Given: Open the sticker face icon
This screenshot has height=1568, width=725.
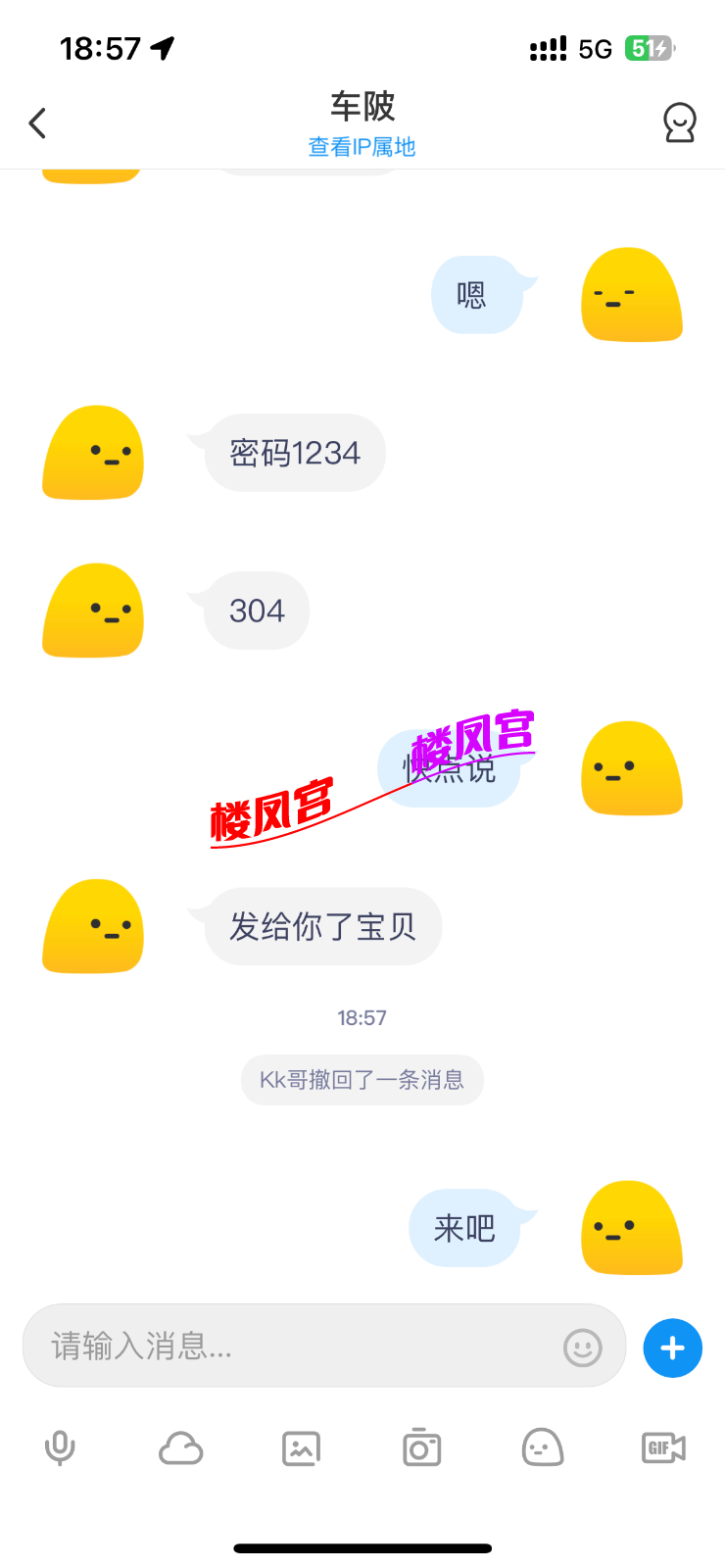Looking at the screenshot, I should click(542, 1447).
